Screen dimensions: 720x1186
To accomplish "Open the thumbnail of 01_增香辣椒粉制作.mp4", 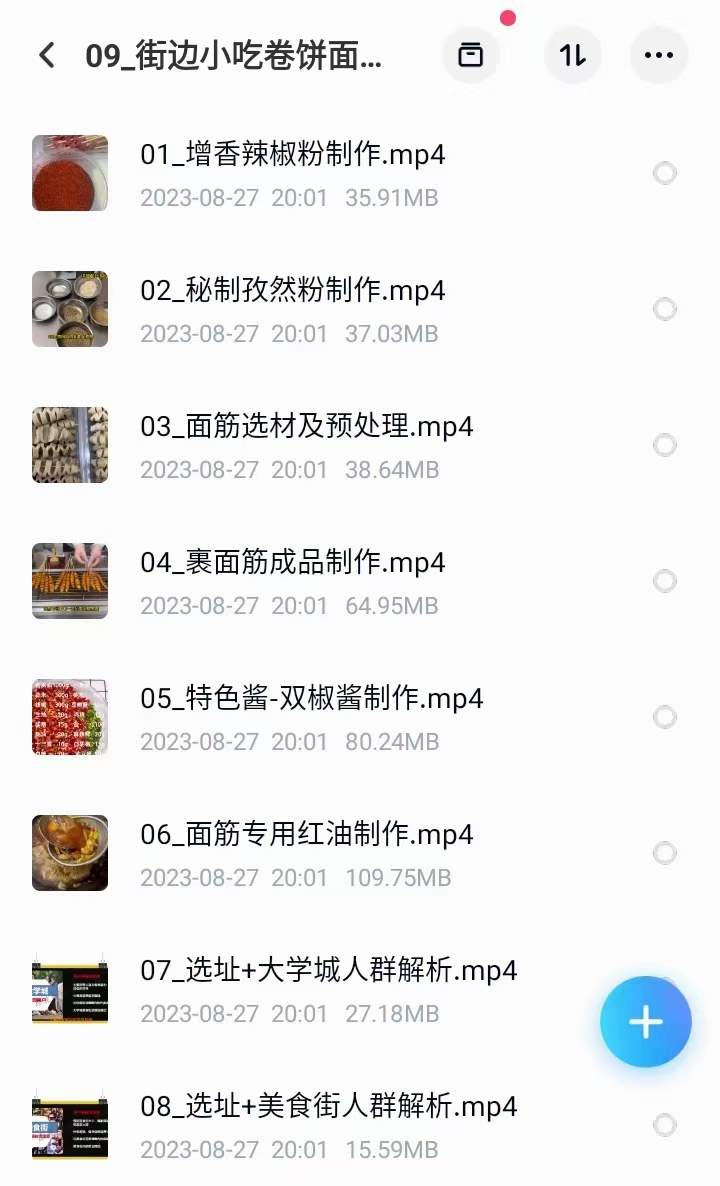I will point(69,173).
